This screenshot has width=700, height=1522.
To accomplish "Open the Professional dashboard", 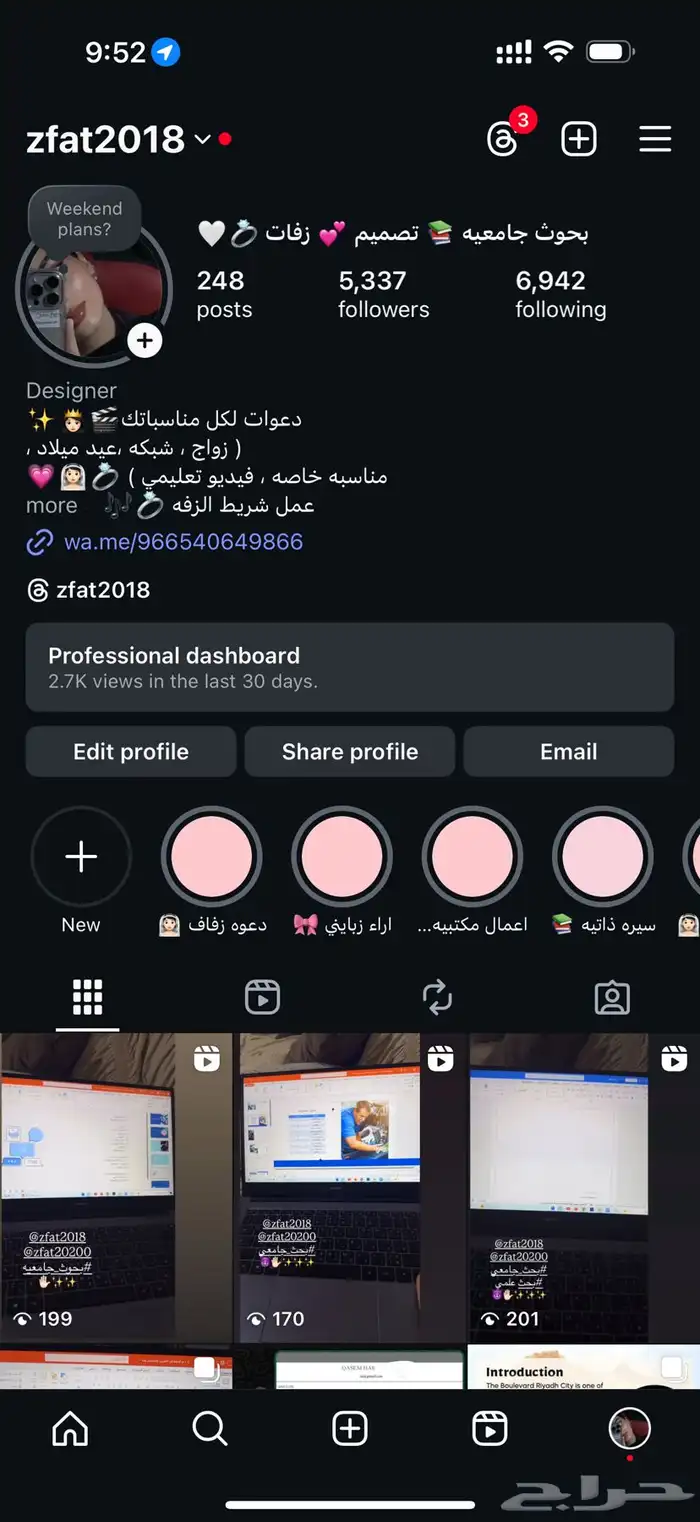I will click(x=350, y=667).
